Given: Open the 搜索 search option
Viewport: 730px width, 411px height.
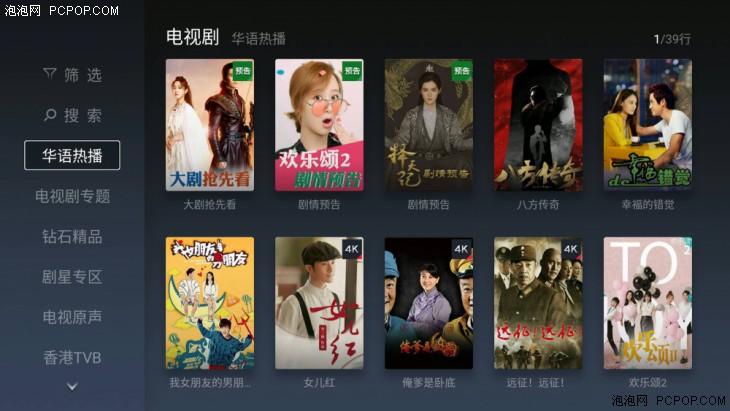Looking at the screenshot, I should (72, 115).
